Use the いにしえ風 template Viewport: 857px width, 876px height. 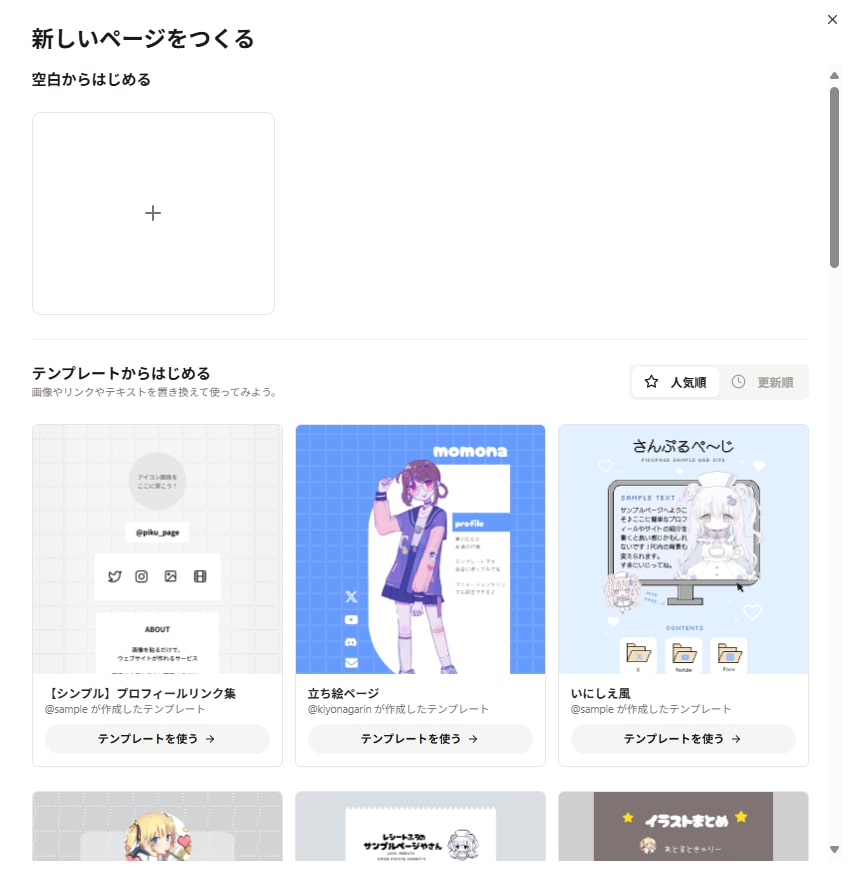[683, 739]
